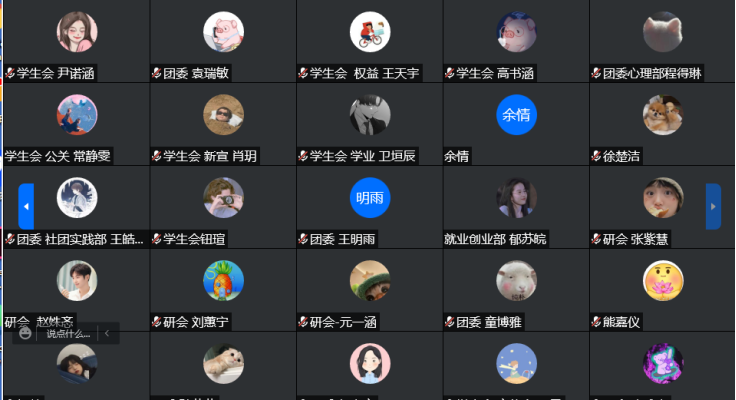Go to the previous page of participants
The width and height of the screenshot is (736, 400).
(26, 206)
